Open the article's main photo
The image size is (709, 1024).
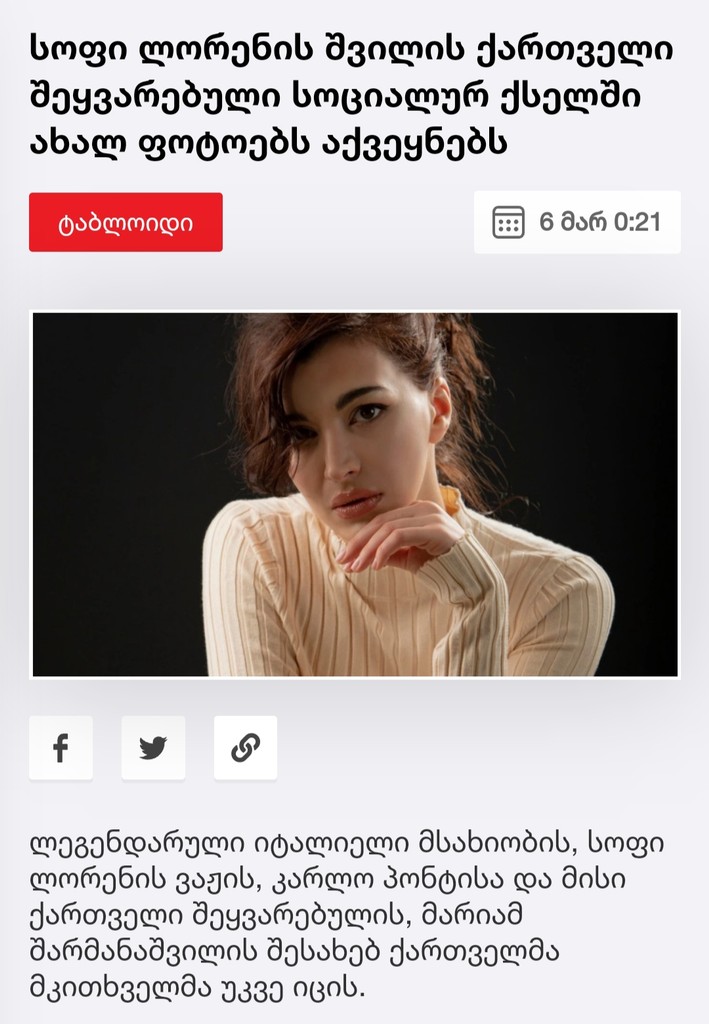(x=355, y=495)
